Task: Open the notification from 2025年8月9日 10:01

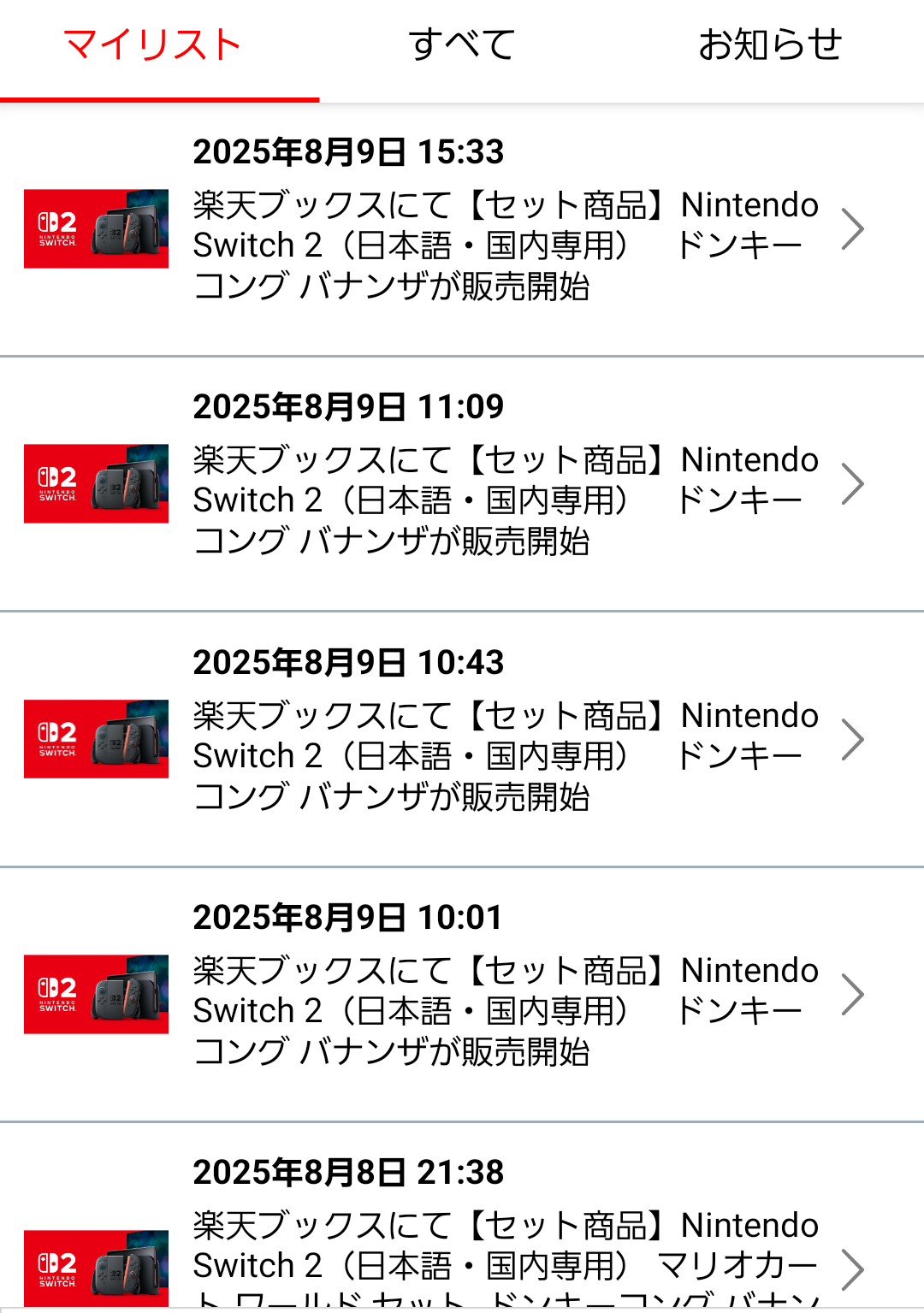Action: 462,995
